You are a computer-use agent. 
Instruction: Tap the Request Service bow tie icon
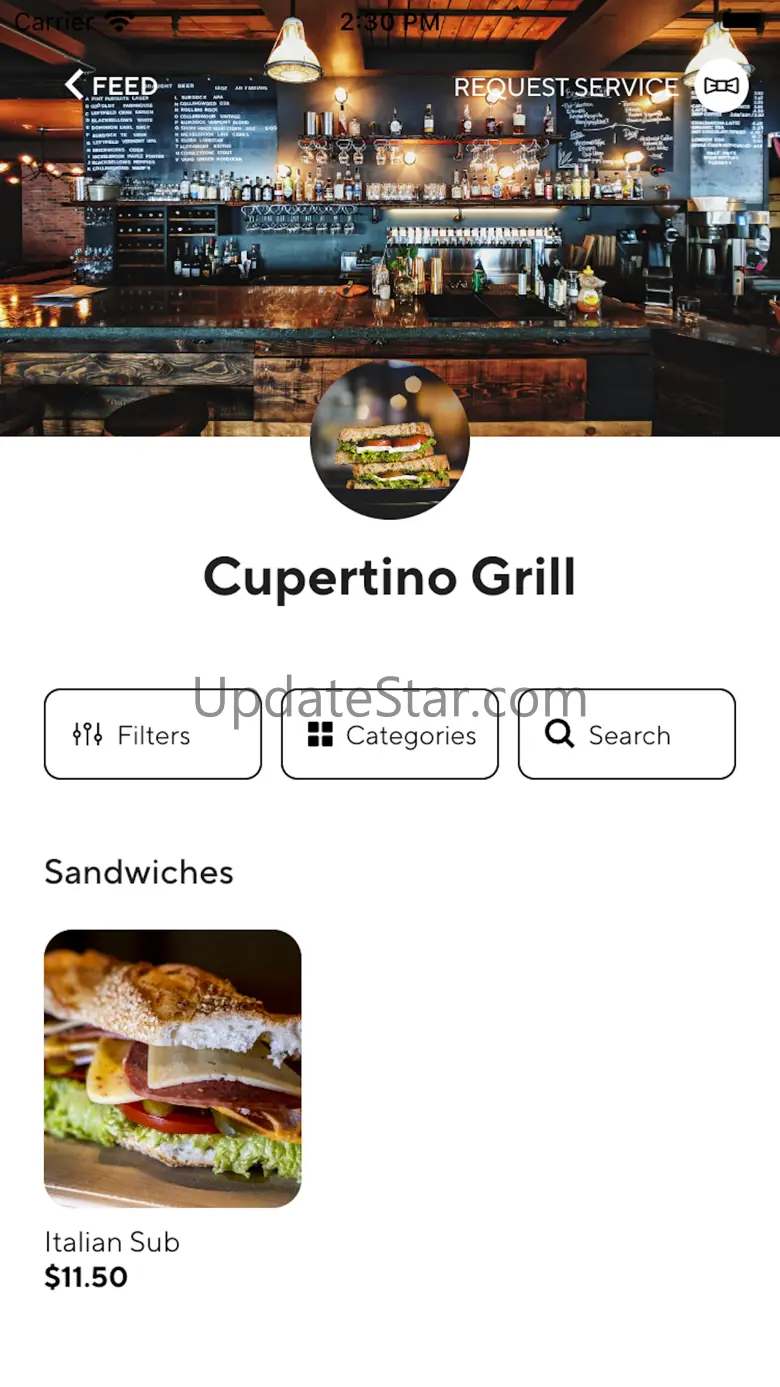pos(721,86)
